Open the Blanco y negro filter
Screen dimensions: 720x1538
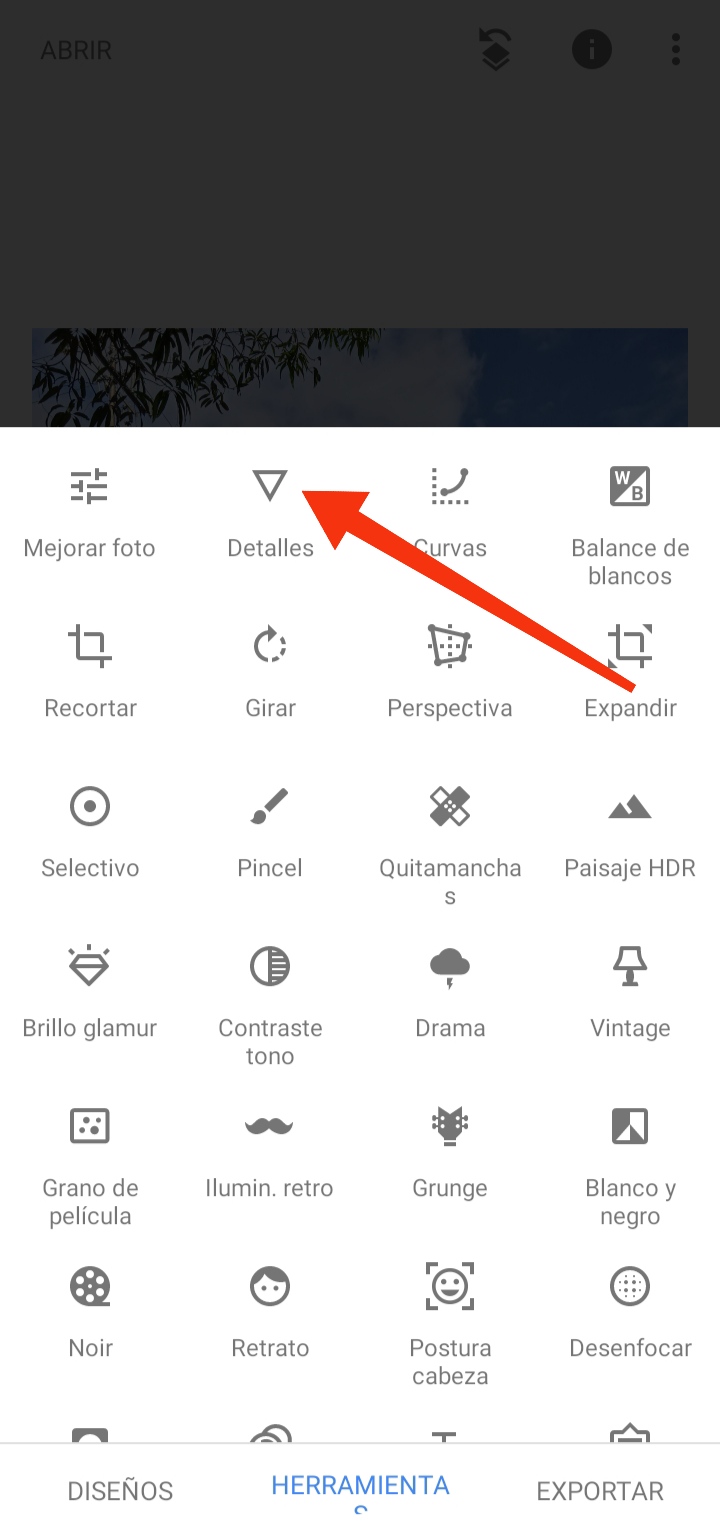630,1160
